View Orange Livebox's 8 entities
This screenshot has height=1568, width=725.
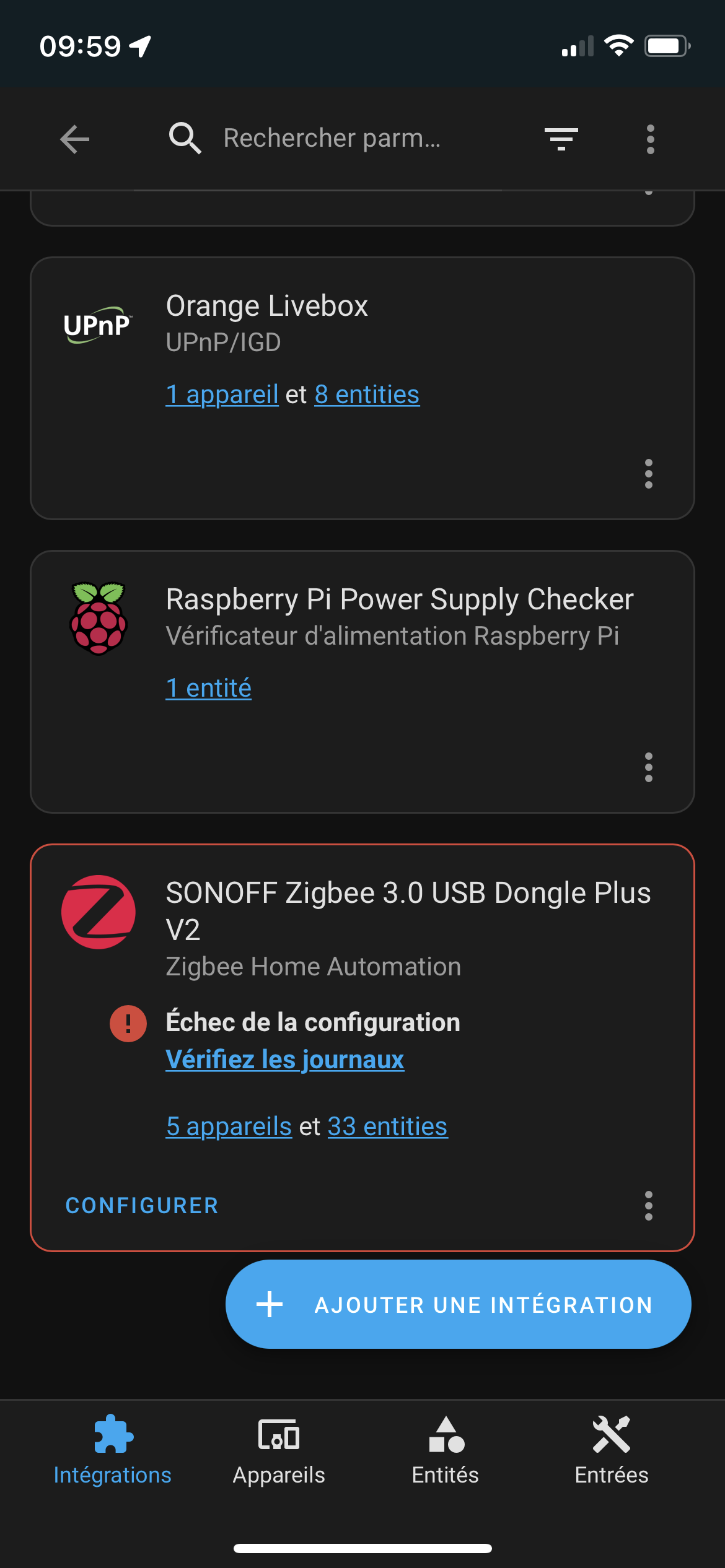point(367,394)
